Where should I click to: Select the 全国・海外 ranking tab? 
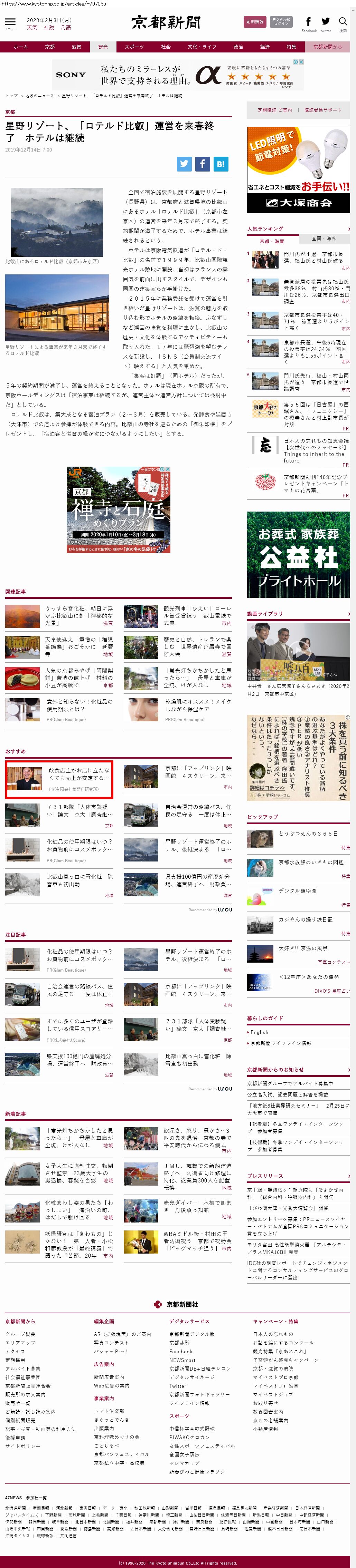click(324, 238)
